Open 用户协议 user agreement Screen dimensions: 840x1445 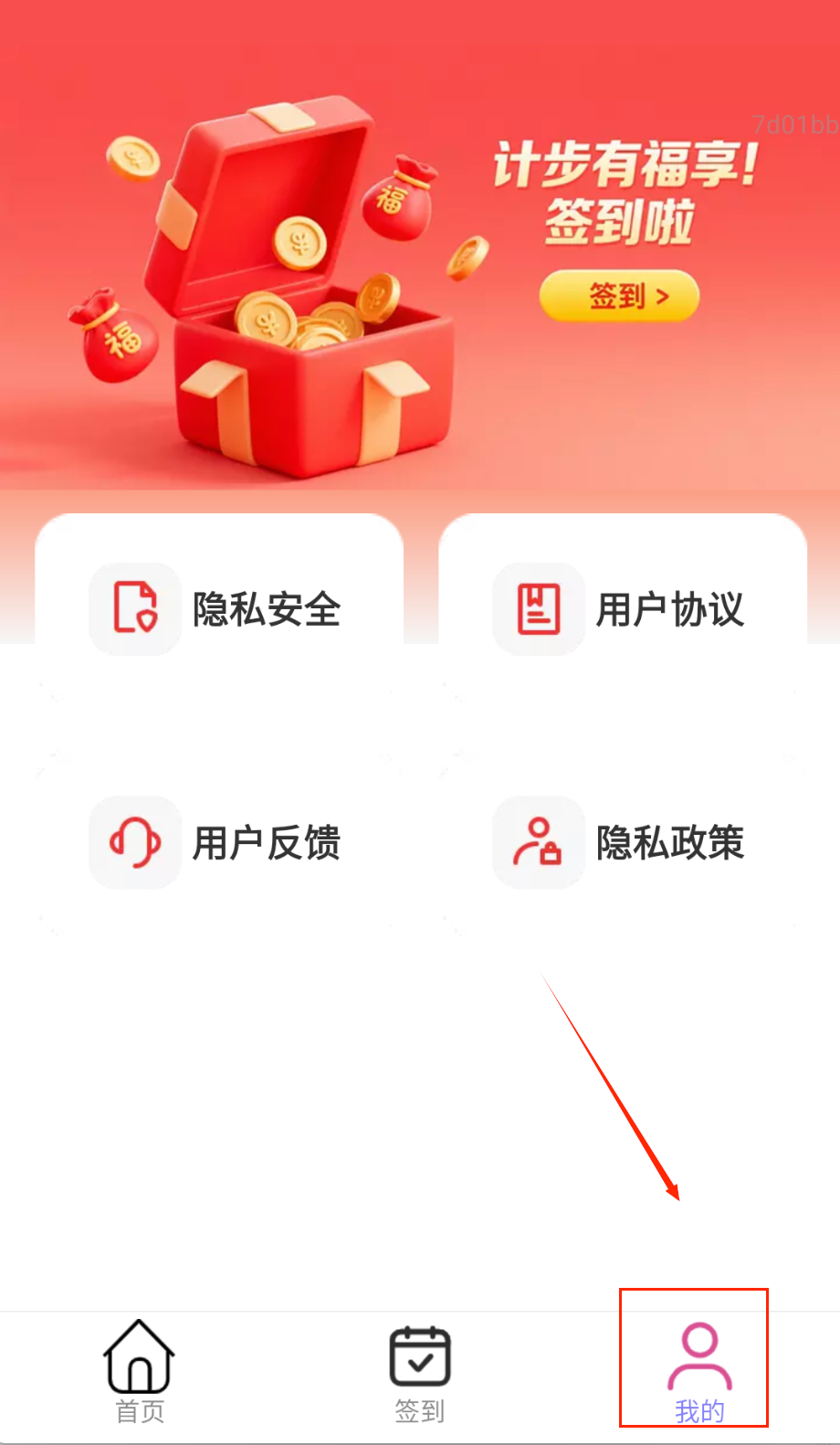[623, 609]
